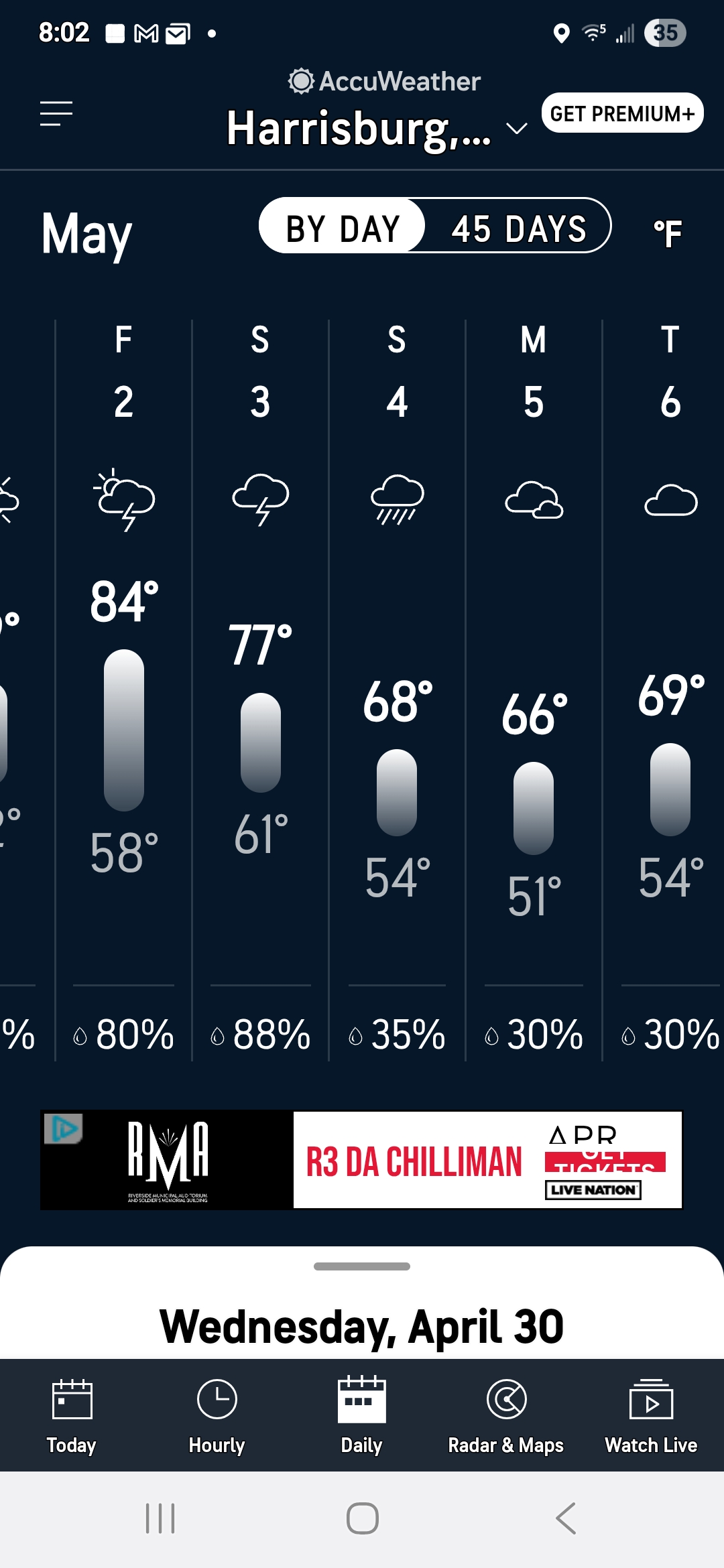Expand the Wednesday, April 30 sheet handle

click(x=362, y=1266)
